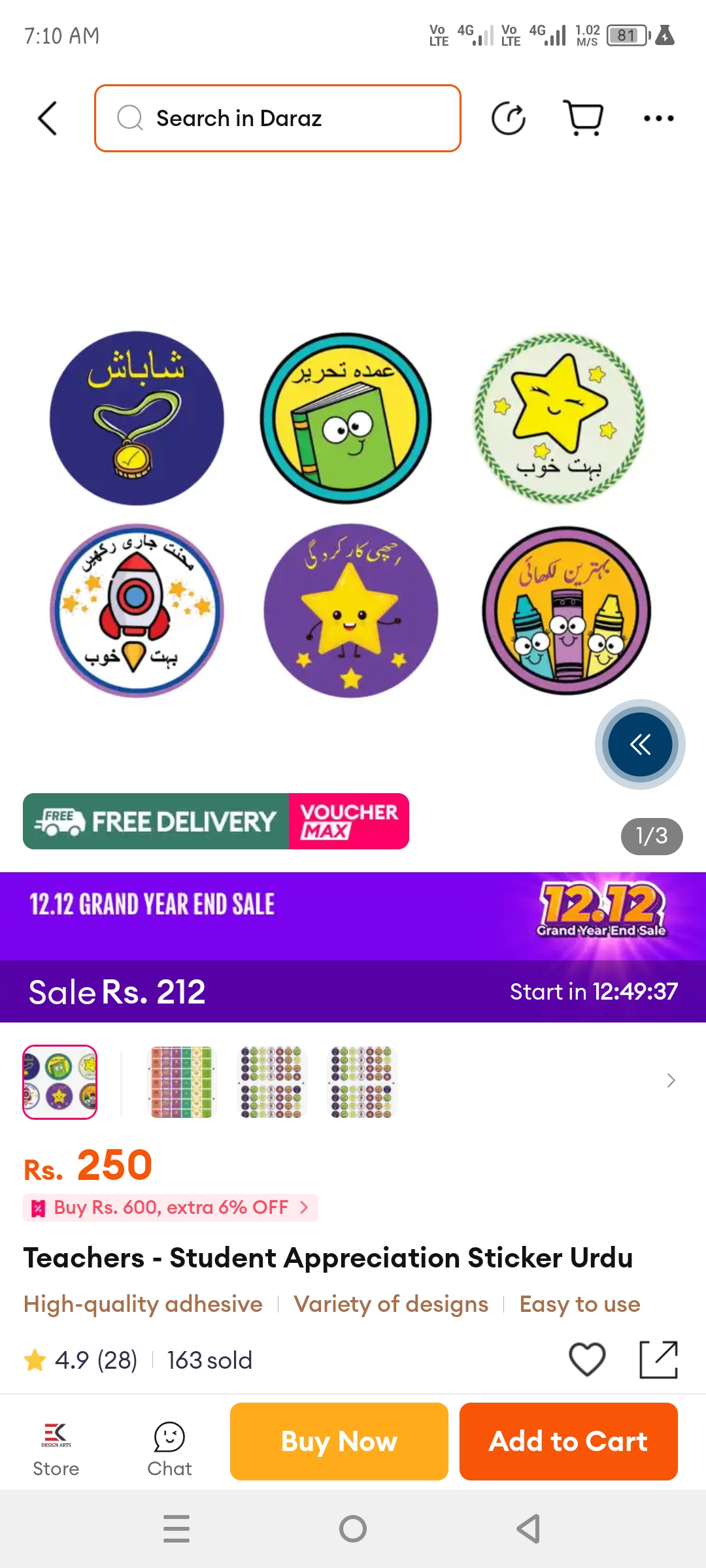Open the 12.12 Grand Year End Sale banner
Viewport: 706px width, 1568px height.
tap(353, 916)
